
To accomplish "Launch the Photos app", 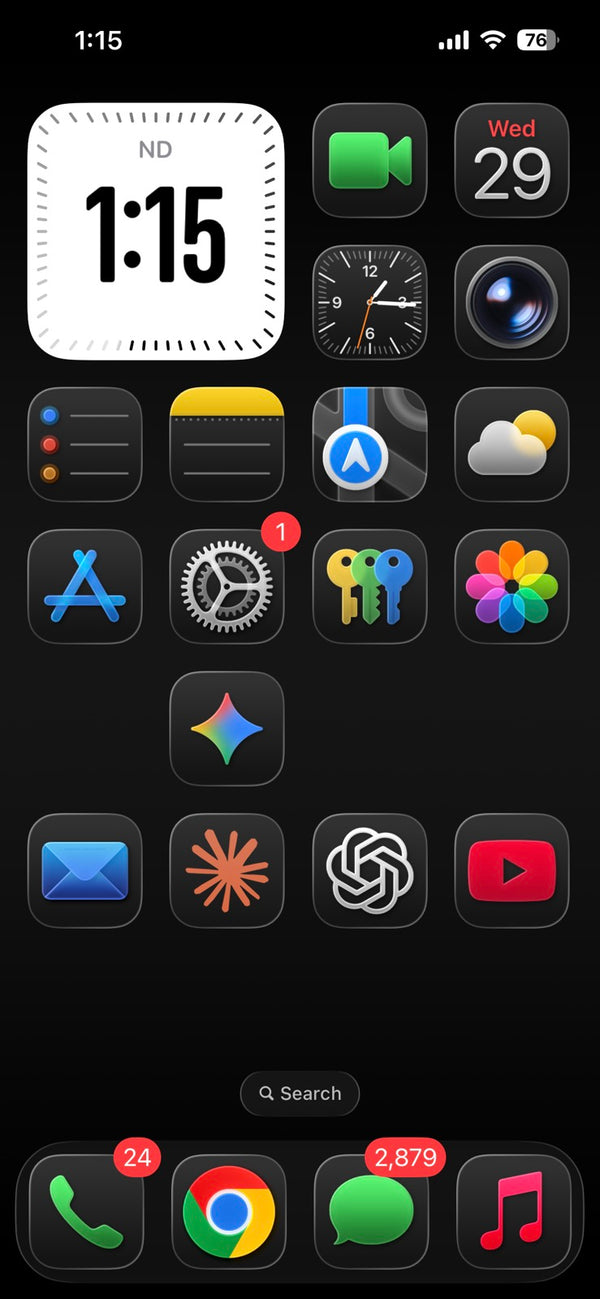I will pyautogui.click(x=512, y=586).
